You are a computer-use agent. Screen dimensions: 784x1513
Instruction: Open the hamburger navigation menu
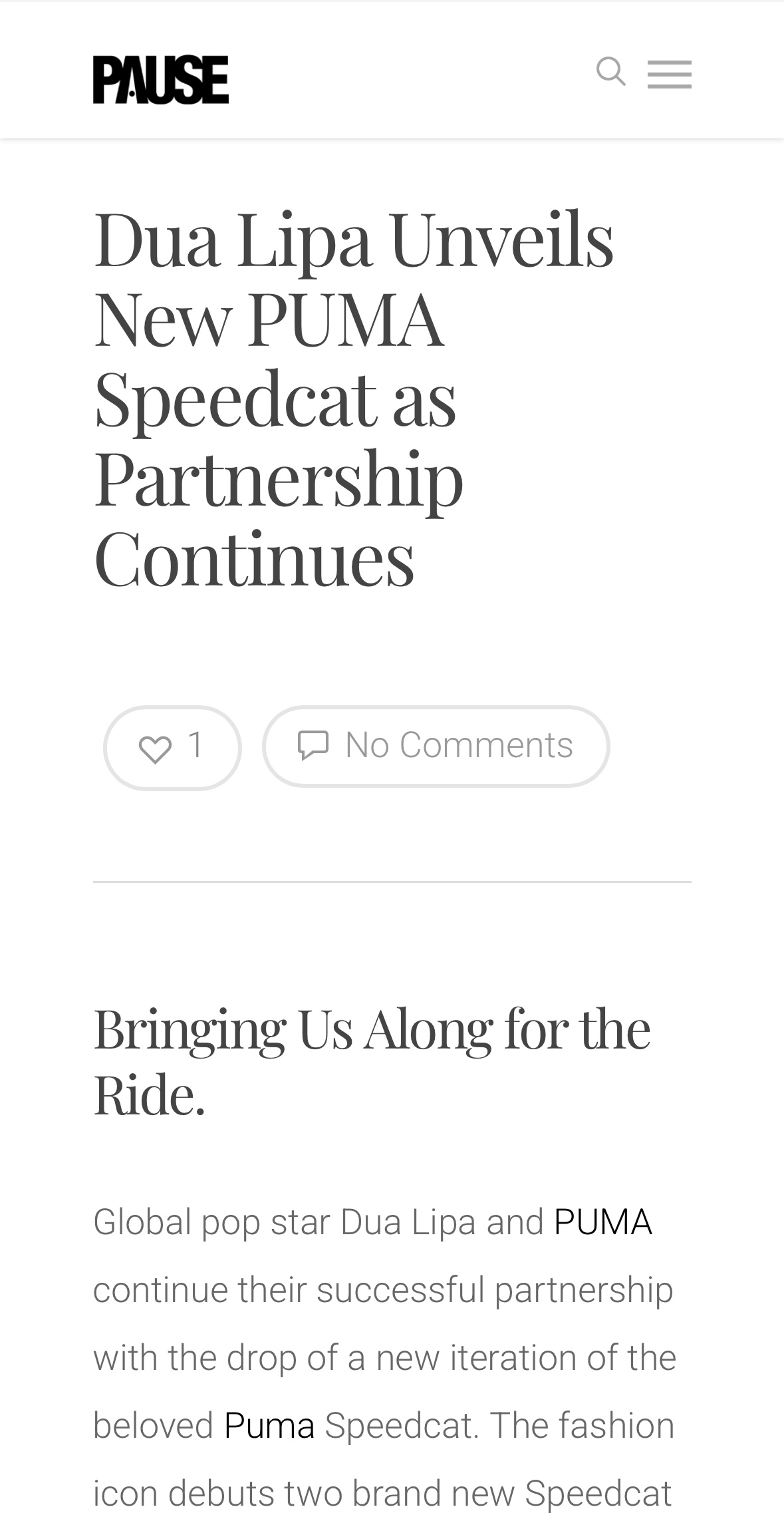click(669, 74)
